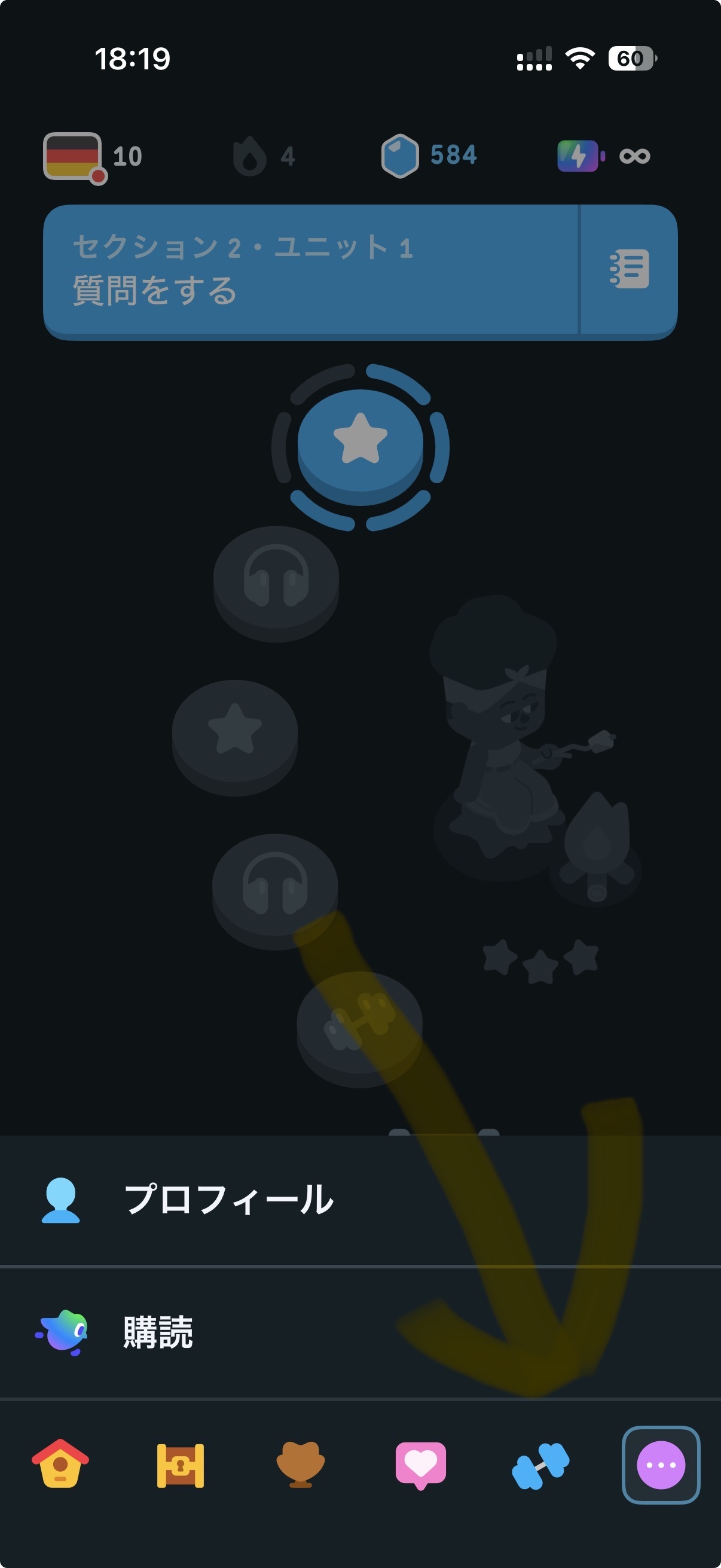Open the unit guidebook notebook icon

tap(629, 269)
